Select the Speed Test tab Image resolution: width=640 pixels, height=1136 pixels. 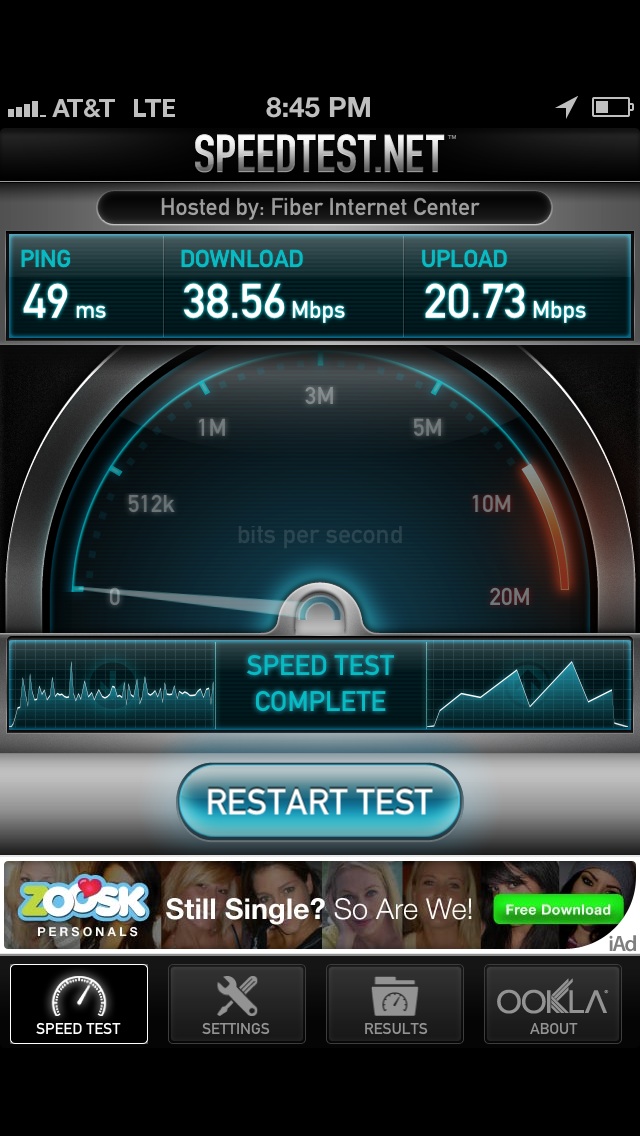(78, 1003)
